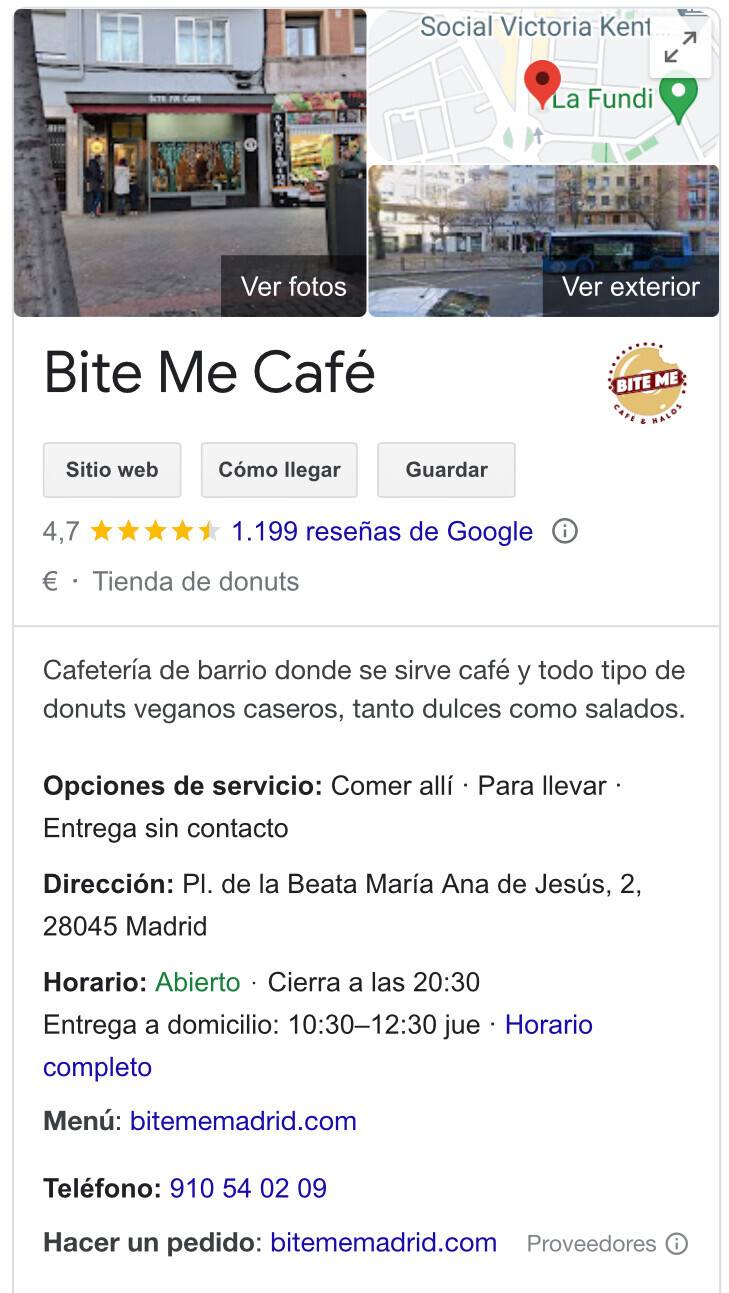Open the Ver fotos overlay

pyautogui.click(x=293, y=286)
